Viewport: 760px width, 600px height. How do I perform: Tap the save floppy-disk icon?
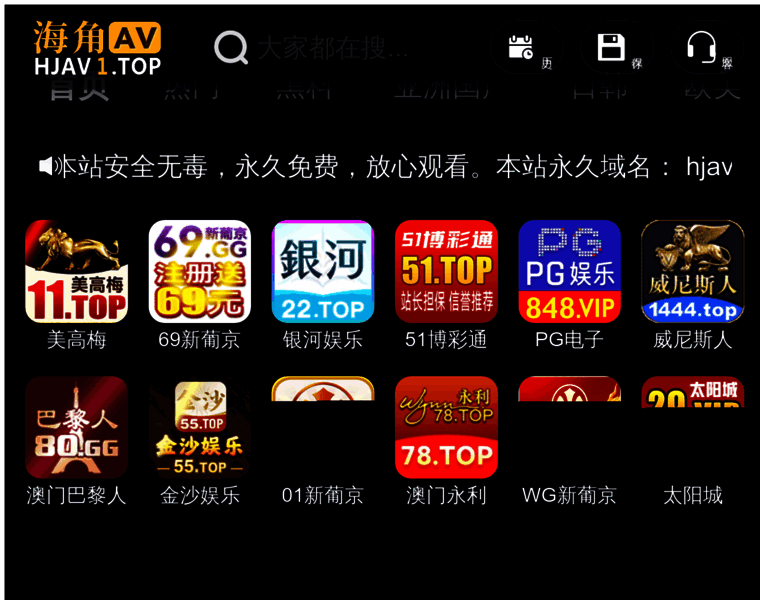611,47
